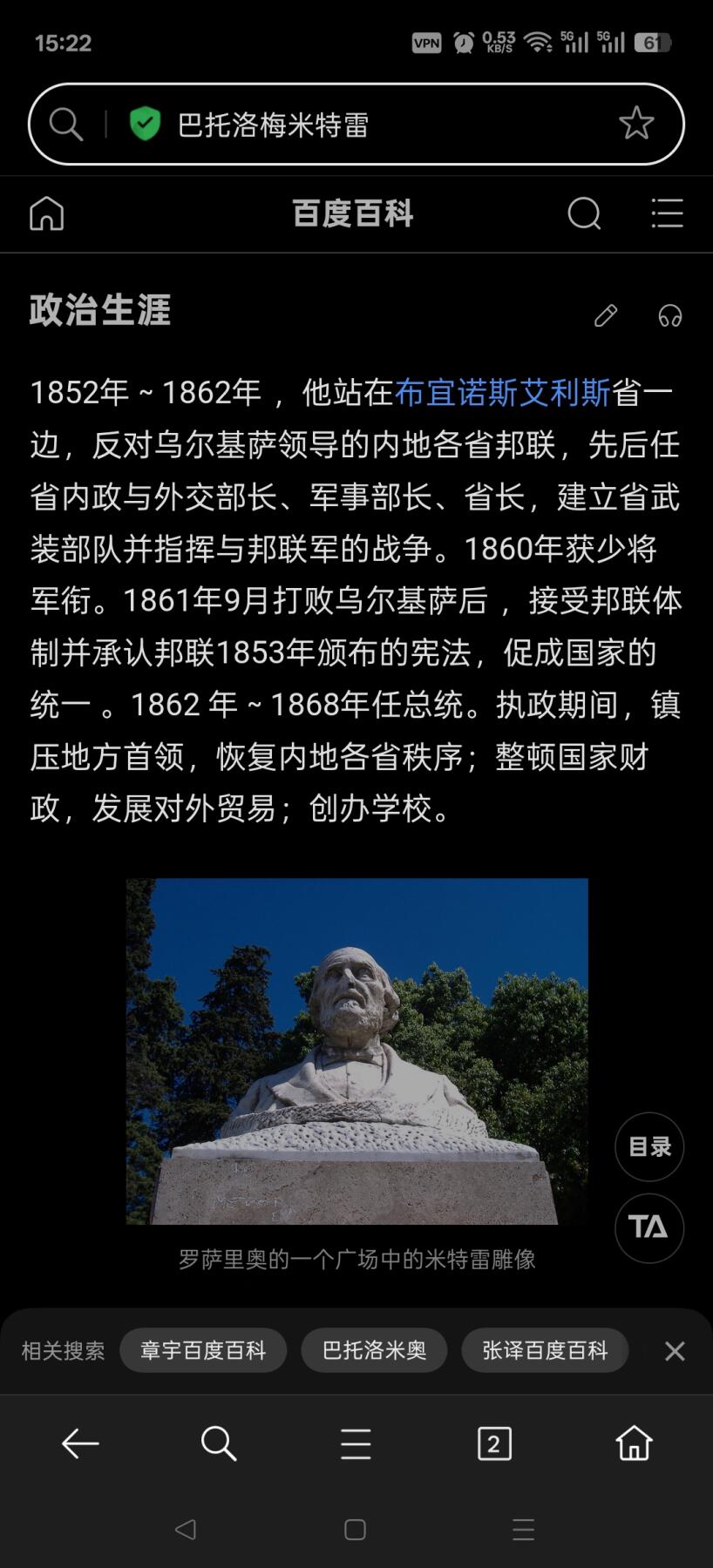Viewport: 713px width, 1568px height.
Task: Search related term 张译百度百科
Action: click(x=545, y=1350)
